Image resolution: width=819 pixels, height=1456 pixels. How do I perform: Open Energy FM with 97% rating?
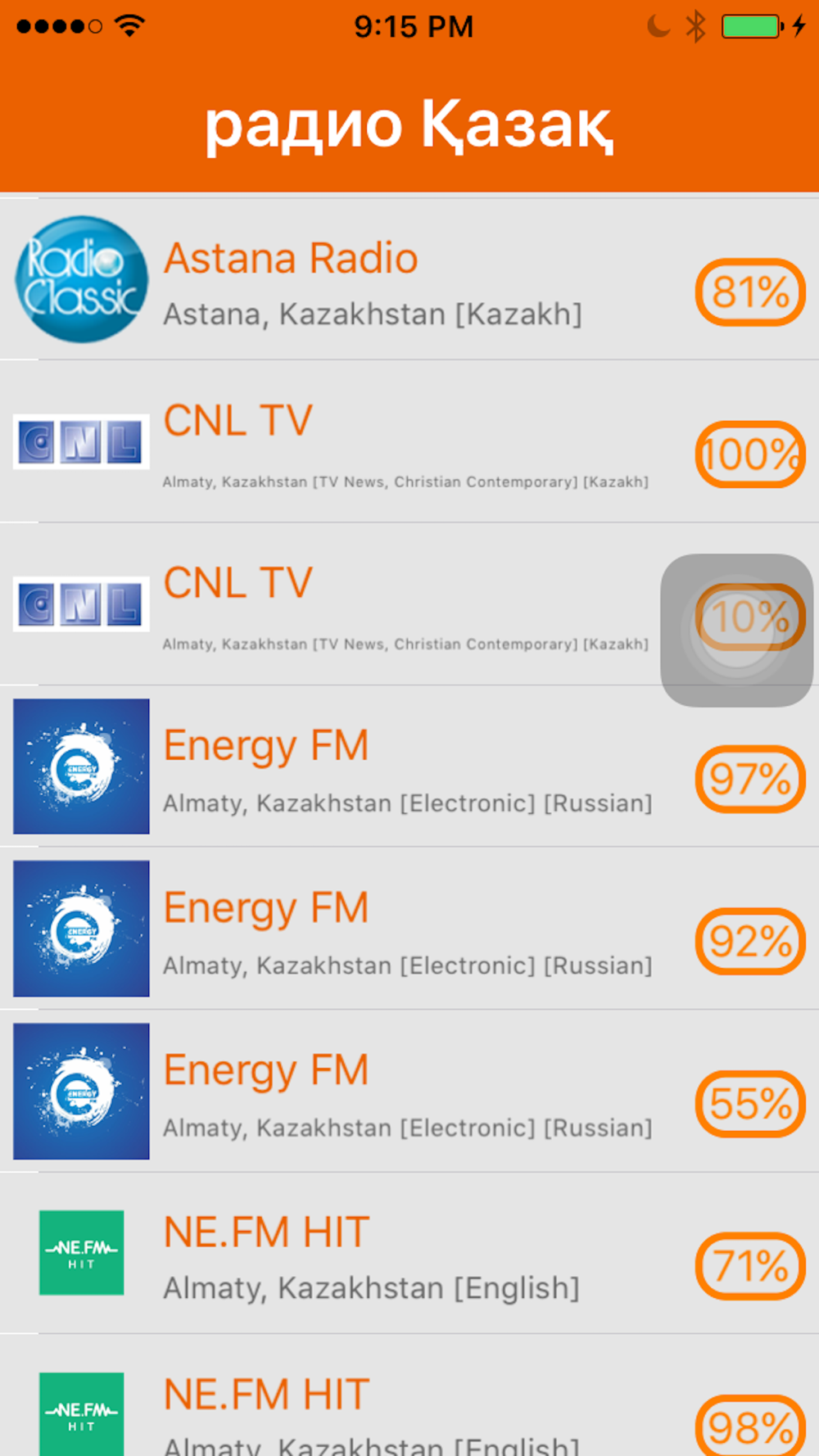[x=409, y=766]
